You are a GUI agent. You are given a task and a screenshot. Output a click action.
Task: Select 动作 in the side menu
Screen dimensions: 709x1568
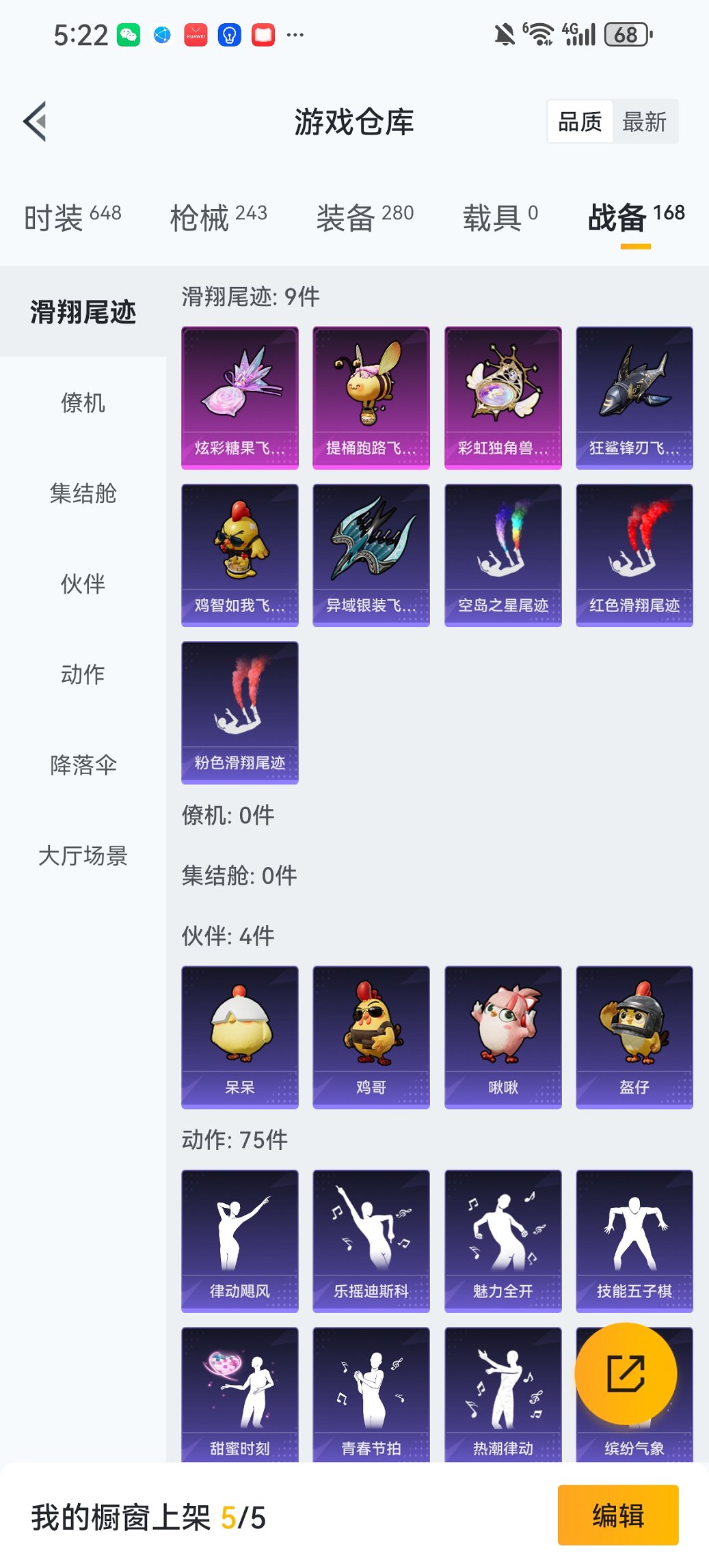point(83,674)
